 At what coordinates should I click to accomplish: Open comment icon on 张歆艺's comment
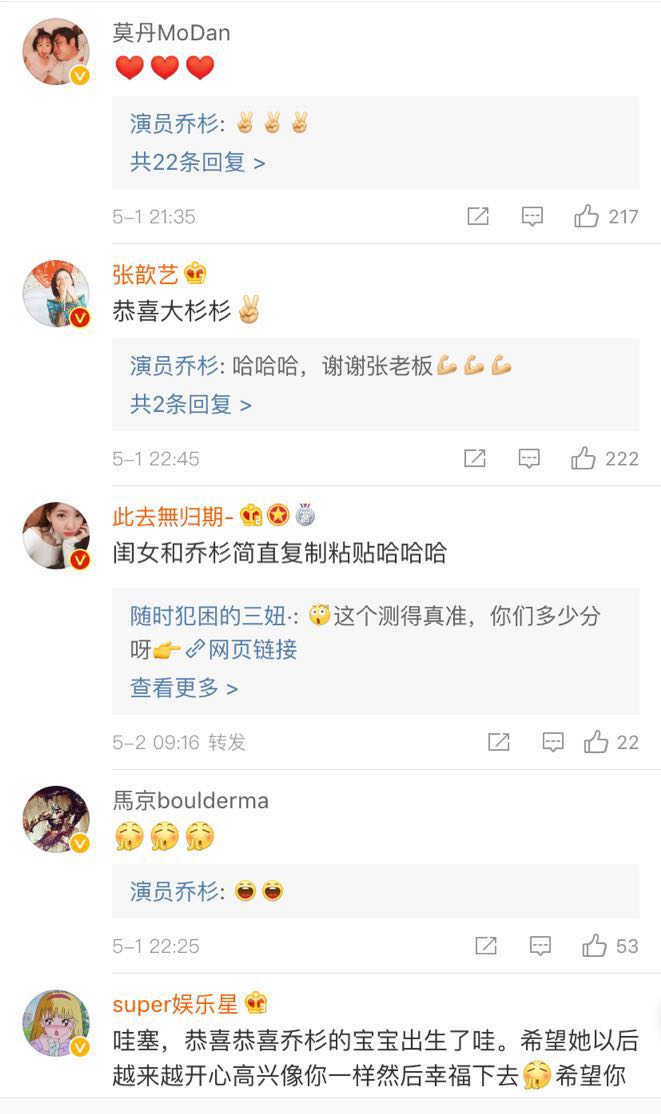coord(529,458)
